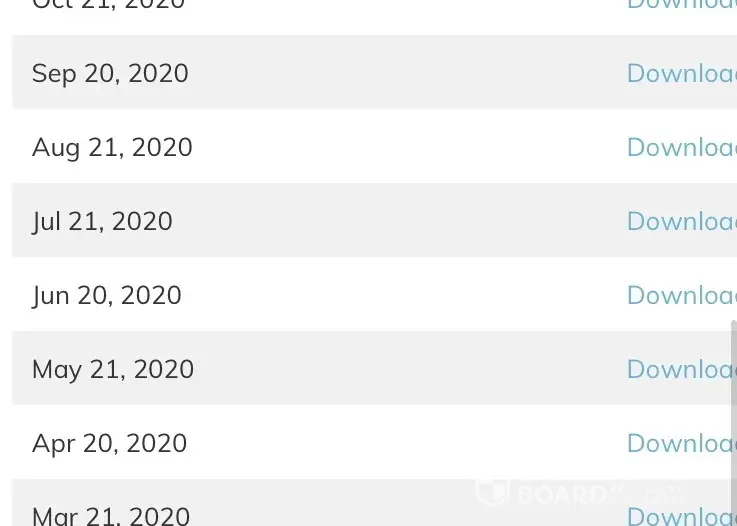Download the Apr 20, 2020 statement
The height and width of the screenshot is (526, 737).
pos(681,443)
